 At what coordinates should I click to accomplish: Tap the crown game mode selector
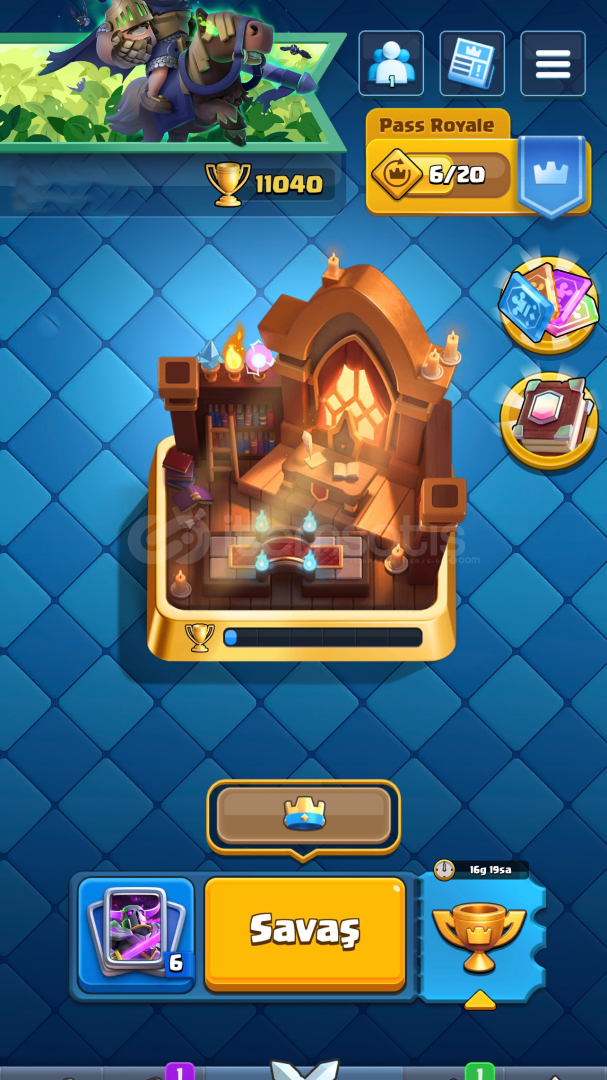pyautogui.click(x=304, y=816)
